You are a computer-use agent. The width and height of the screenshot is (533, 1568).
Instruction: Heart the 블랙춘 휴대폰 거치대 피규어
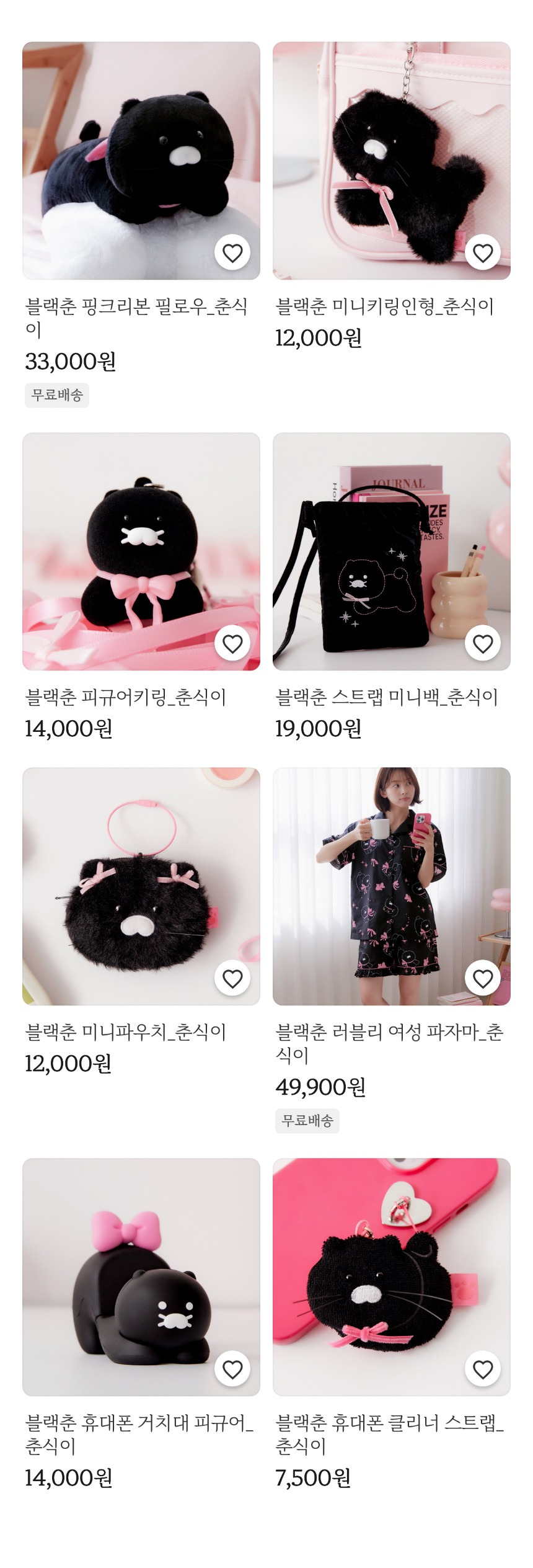pos(232,1370)
